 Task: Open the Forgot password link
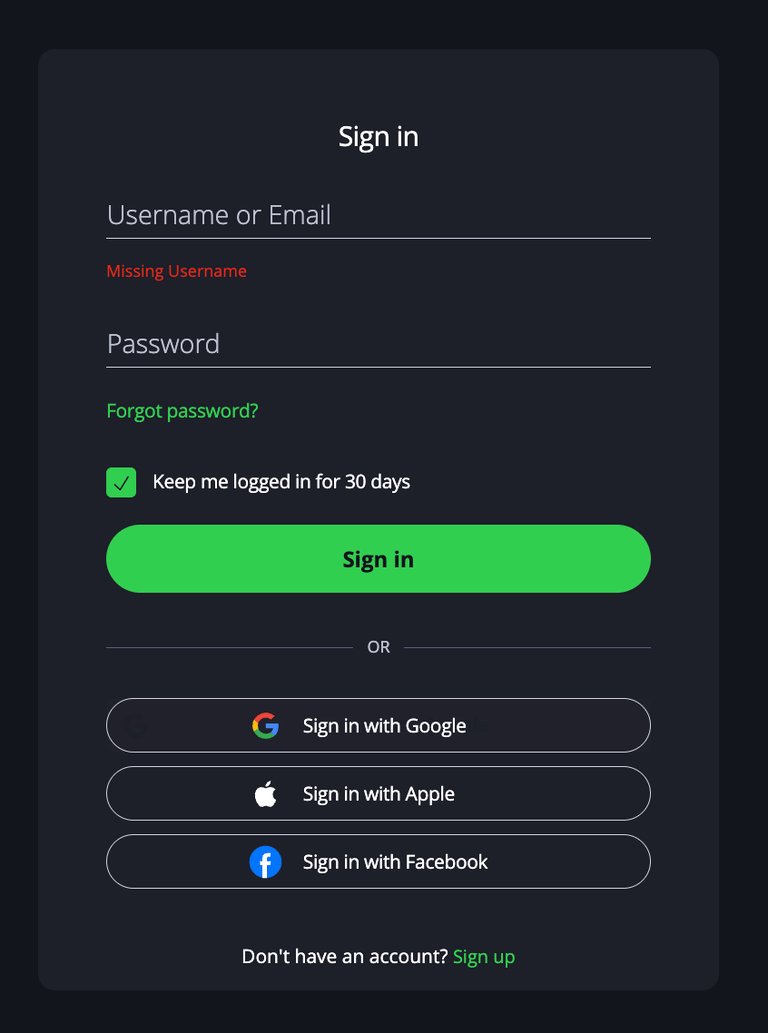(x=182, y=411)
